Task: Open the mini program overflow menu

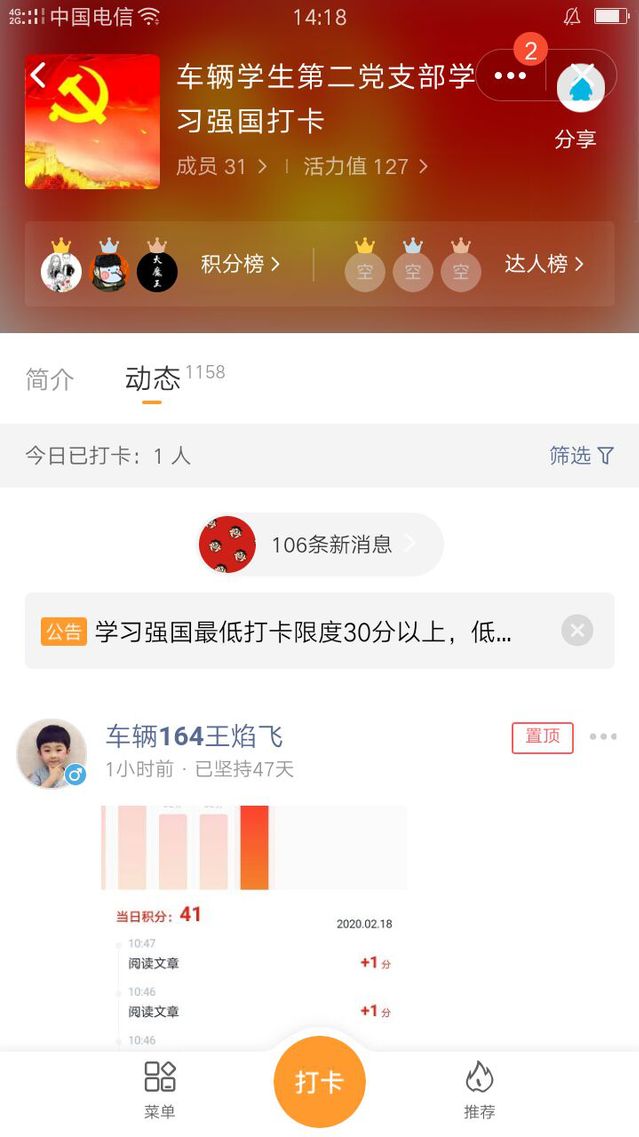Action: 510,76
